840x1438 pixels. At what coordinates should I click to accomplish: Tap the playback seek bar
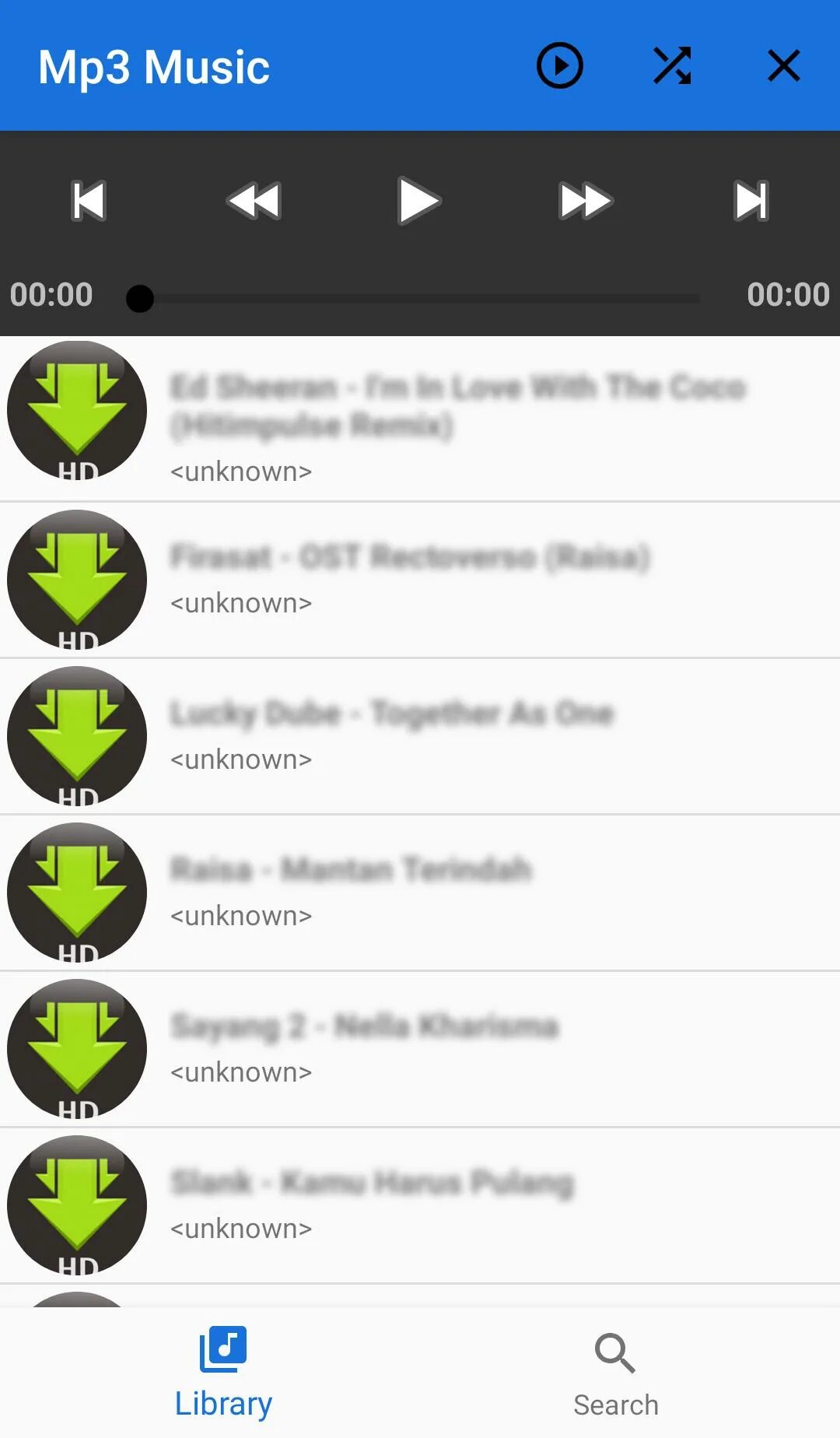tap(420, 298)
